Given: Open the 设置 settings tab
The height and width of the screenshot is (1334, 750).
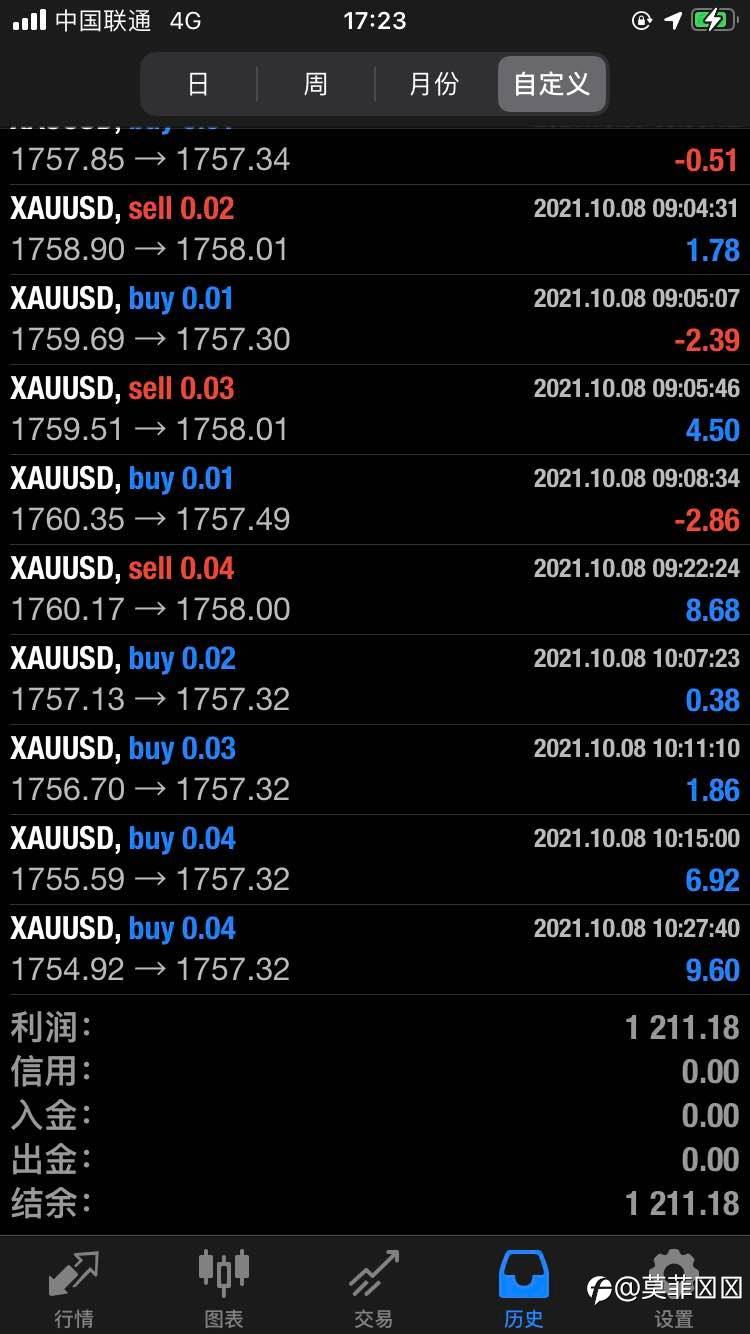Looking at the screenshot, I should coord(674,1288).
